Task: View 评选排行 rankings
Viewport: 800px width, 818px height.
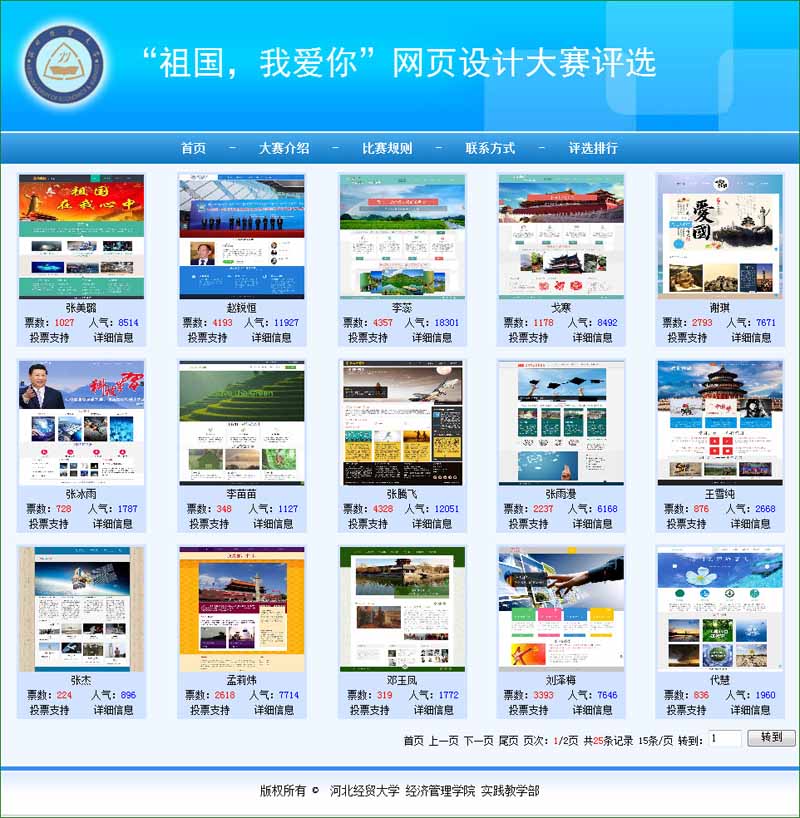Action: [x=593, y=148]
